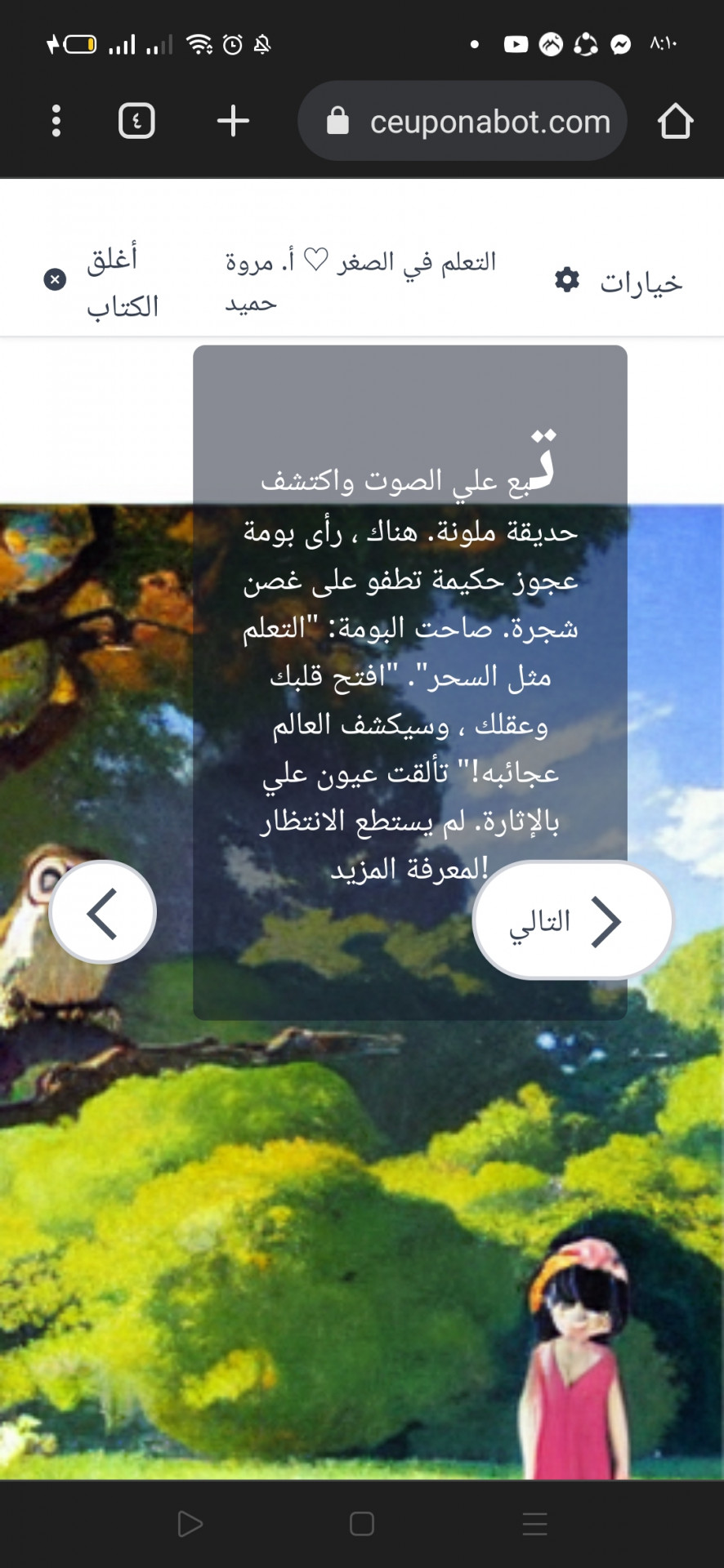Open the tab switcher showing ٤ tabs
The image size is (724, 1568).
pos(136,121)
